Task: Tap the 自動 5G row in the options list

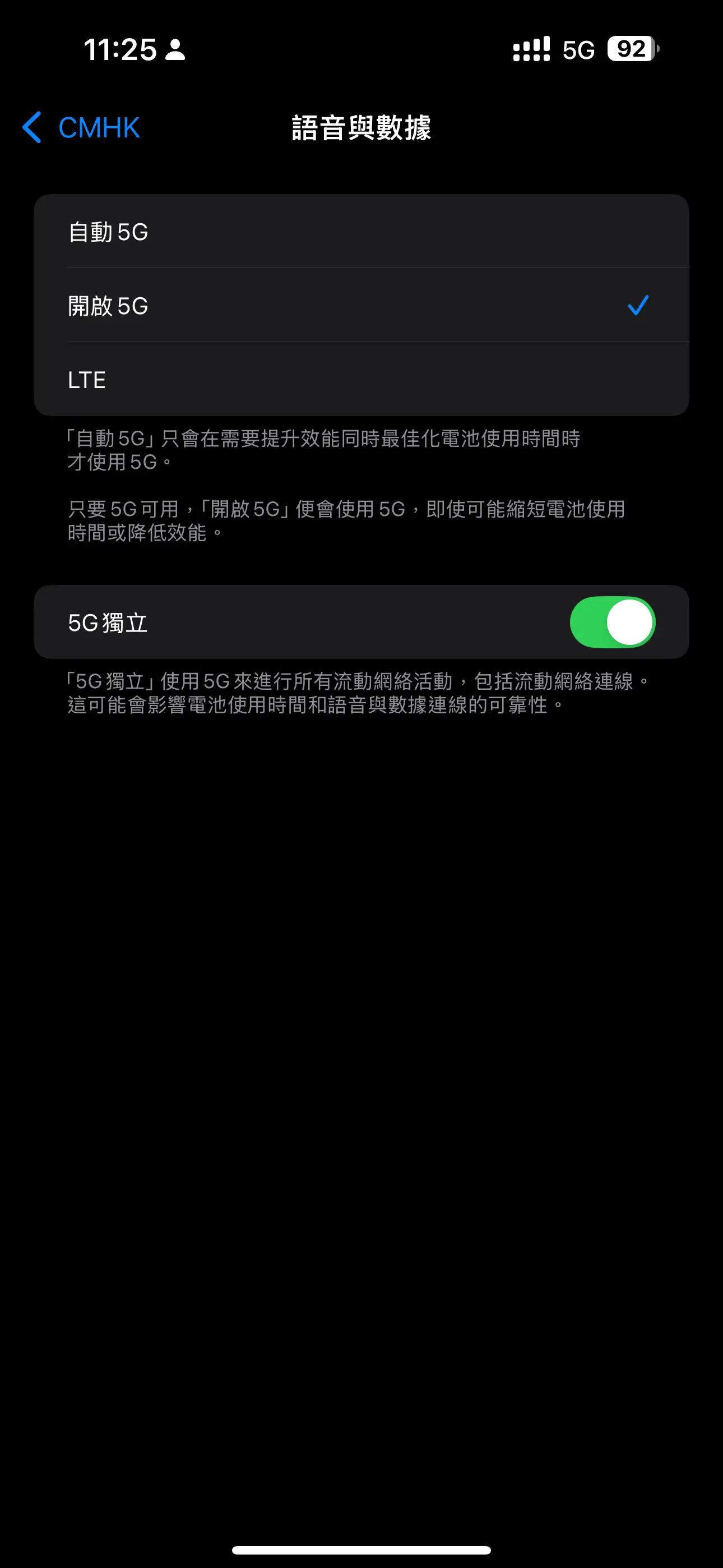Action: point(361,232)
